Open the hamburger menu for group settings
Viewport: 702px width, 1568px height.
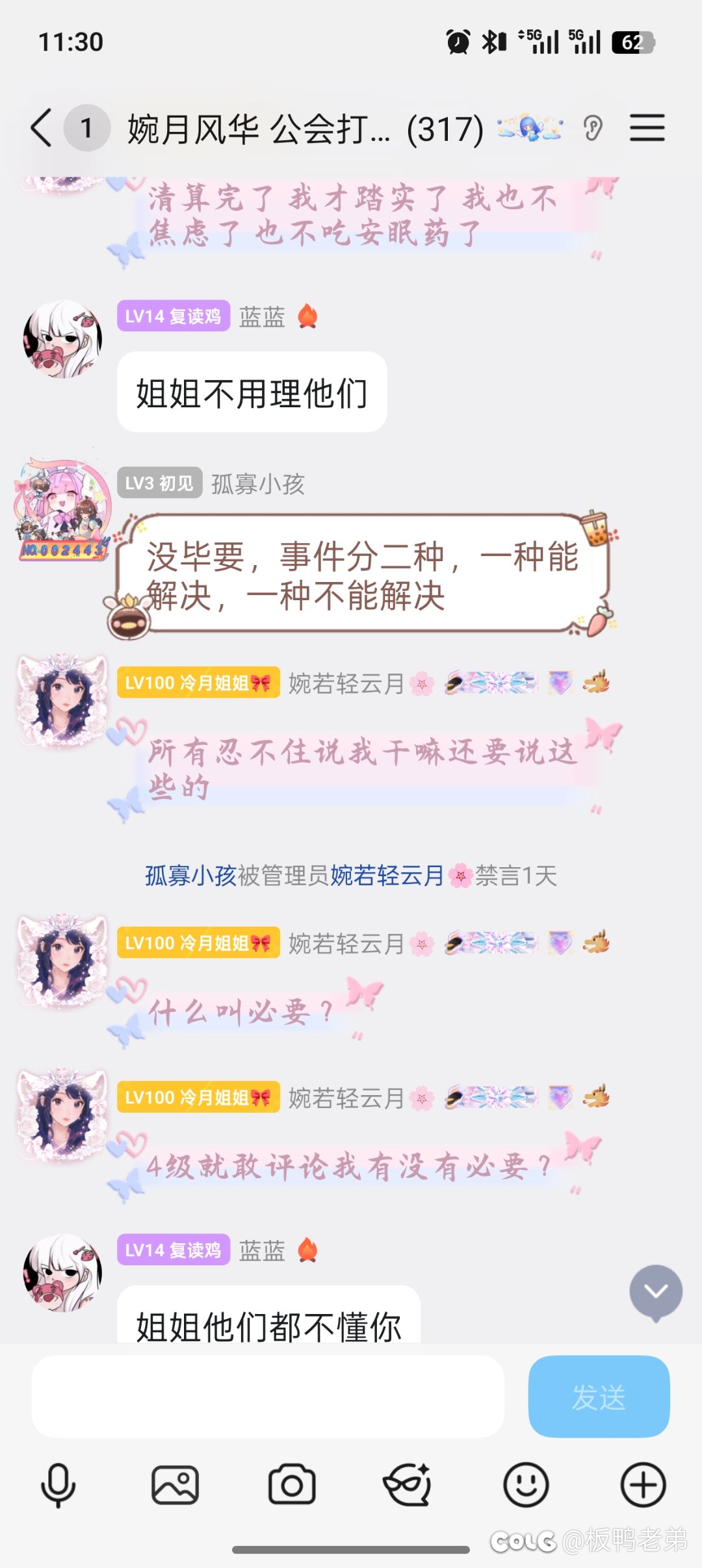click(x=647, y=127)
